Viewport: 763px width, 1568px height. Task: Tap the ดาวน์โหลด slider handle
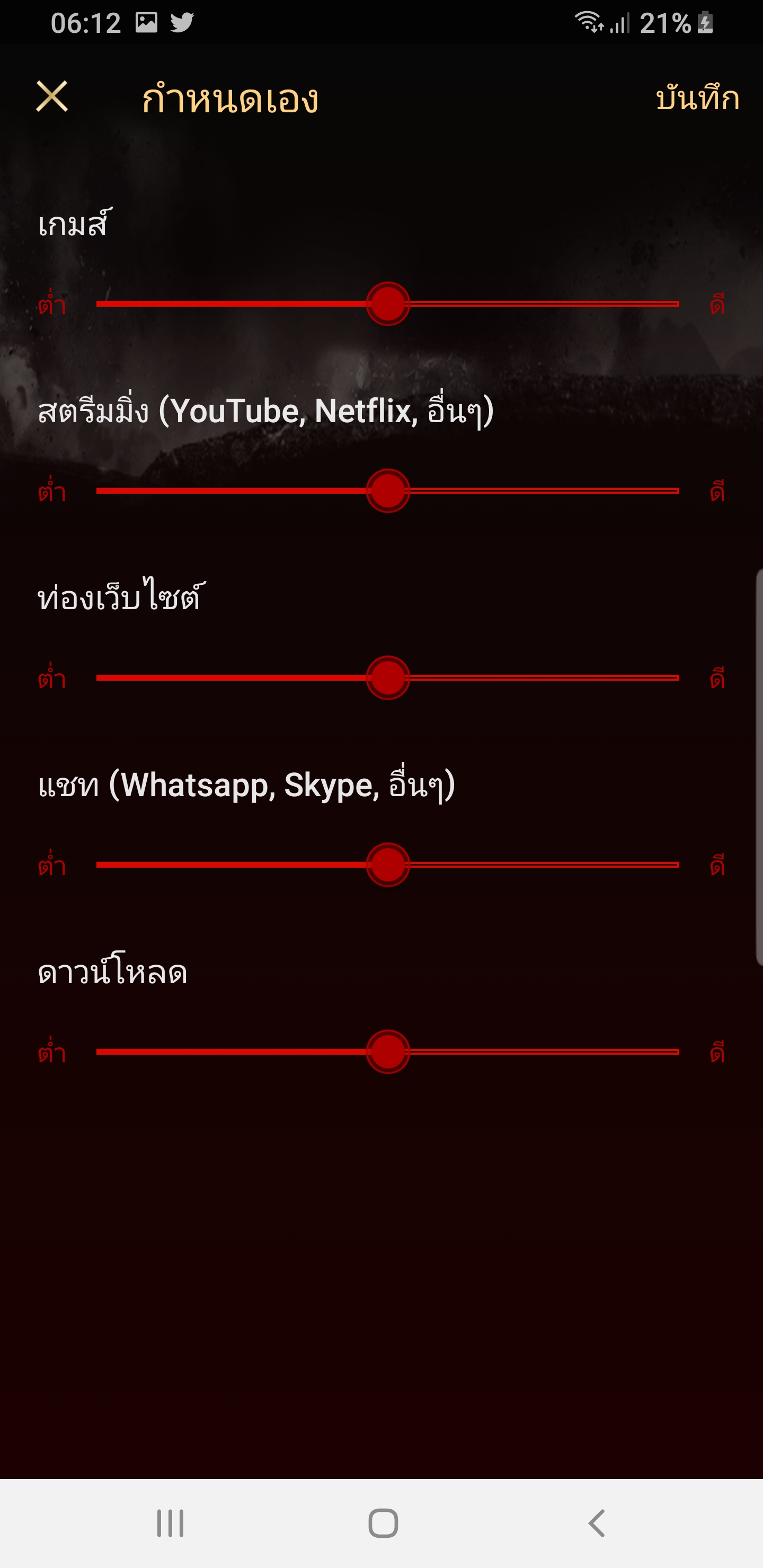point(388,1051)
